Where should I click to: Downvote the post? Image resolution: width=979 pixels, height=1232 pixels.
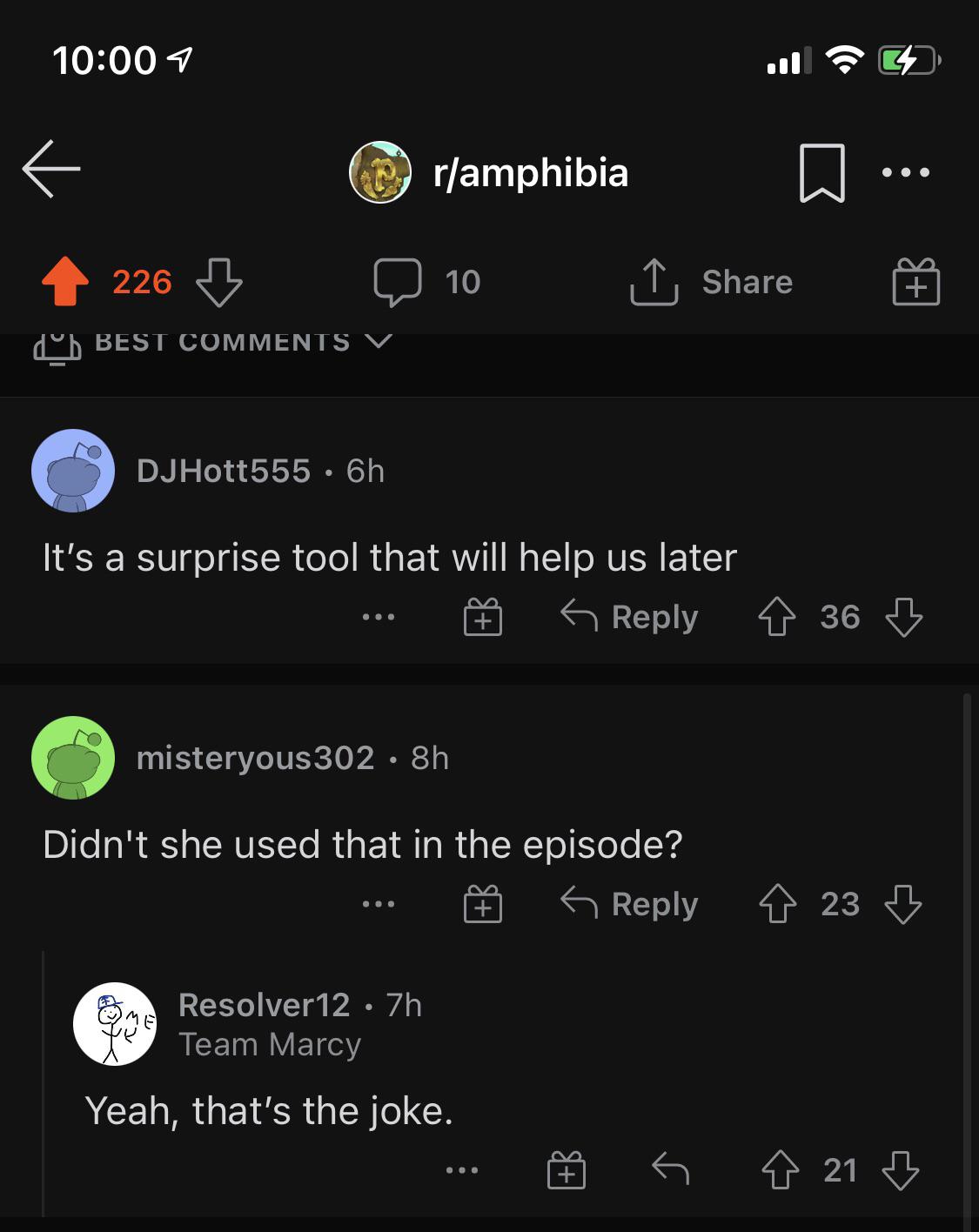point(218,282)
